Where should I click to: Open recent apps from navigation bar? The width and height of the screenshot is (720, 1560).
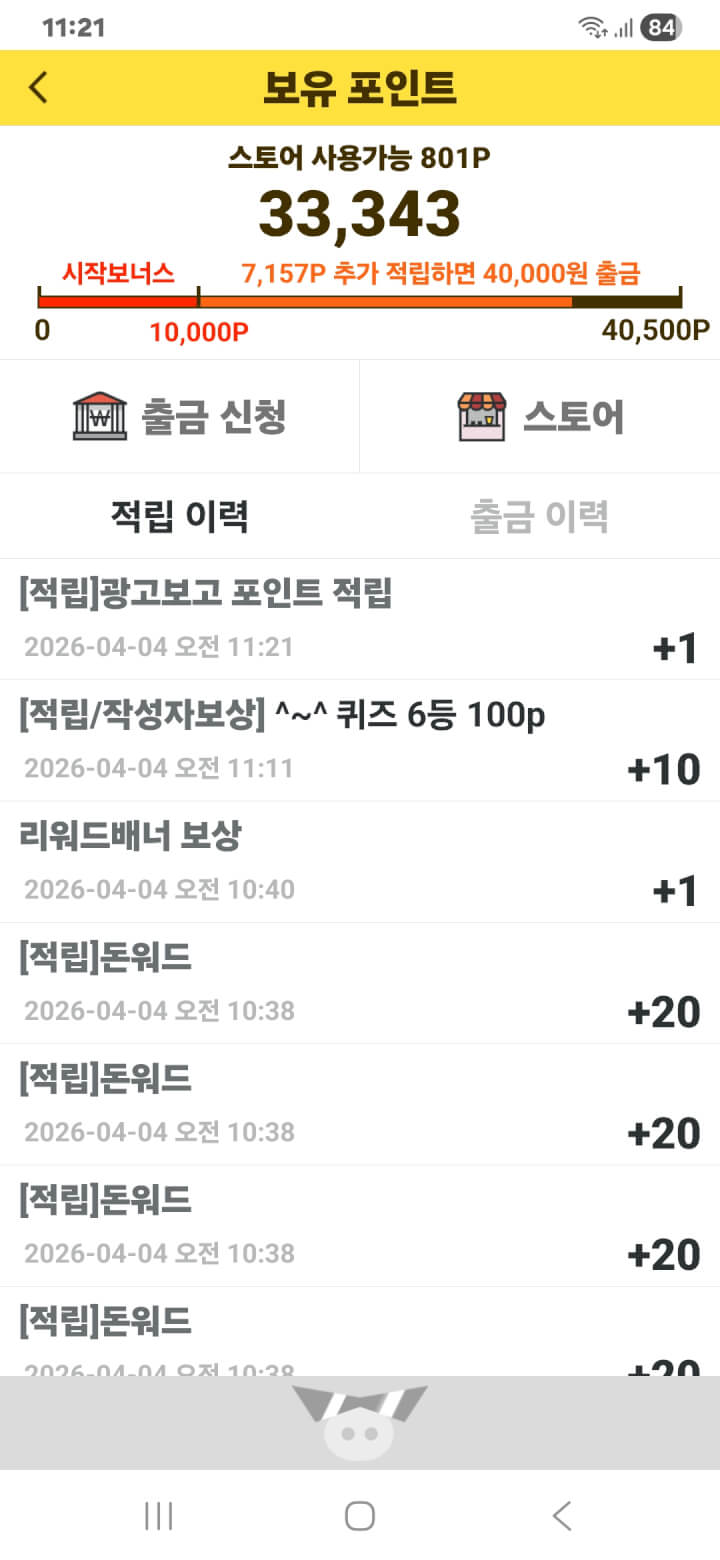(x=159, y=1516)
